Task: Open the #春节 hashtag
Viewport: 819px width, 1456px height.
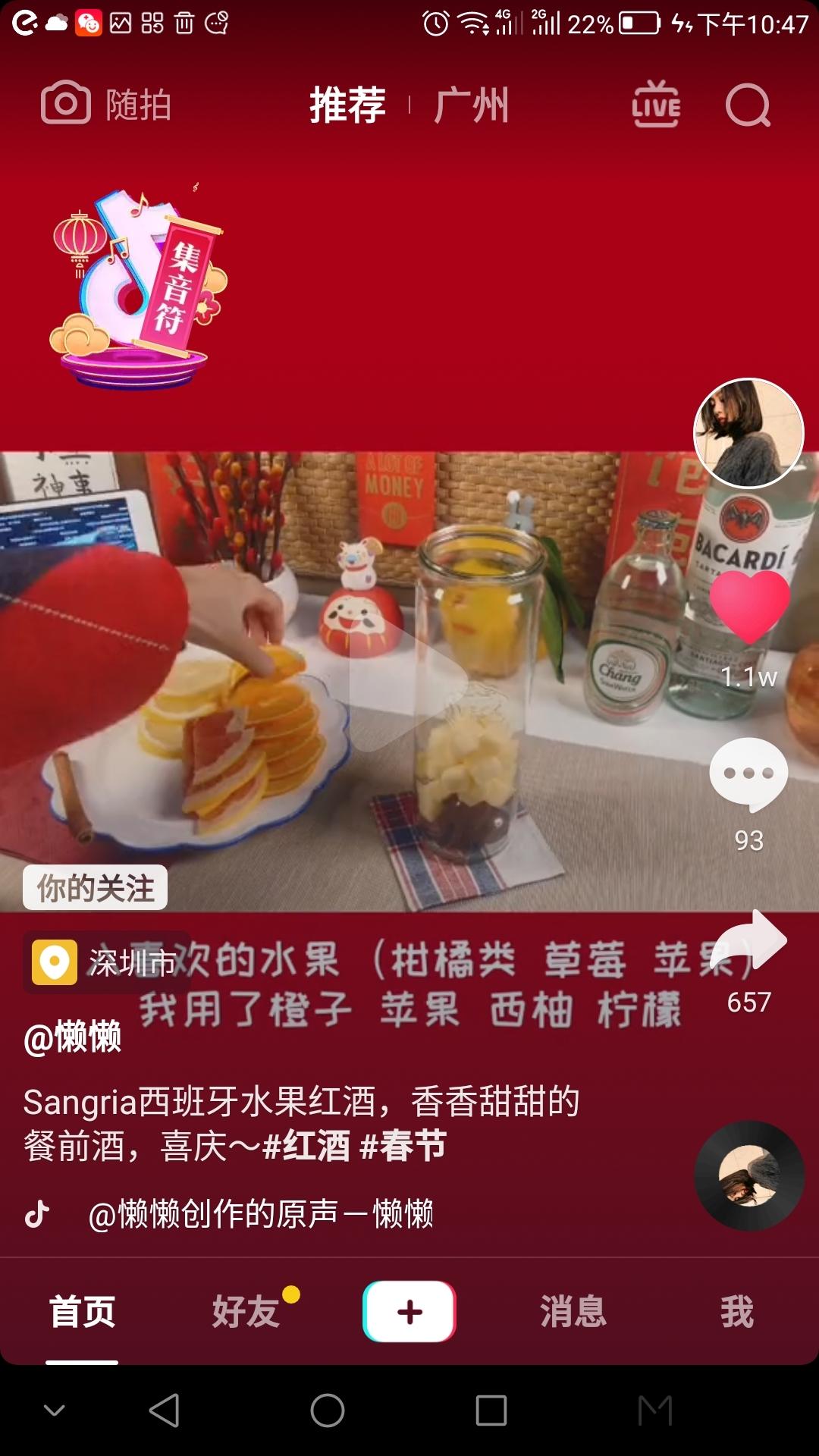Action: [403, 1146]
